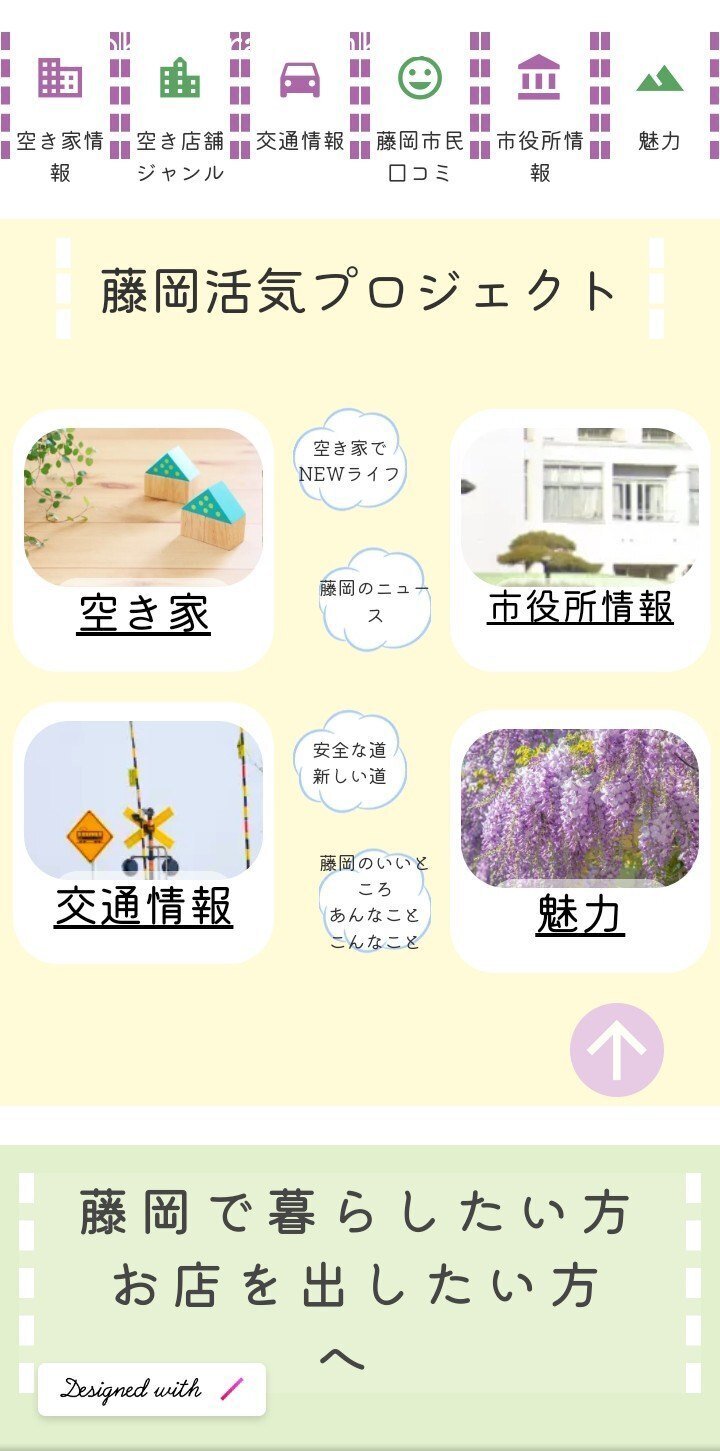Open the 空き家 card with wooden houses
Image resolution: width=720 pixels, height=1451 pixels.
[x=143, y=540]
